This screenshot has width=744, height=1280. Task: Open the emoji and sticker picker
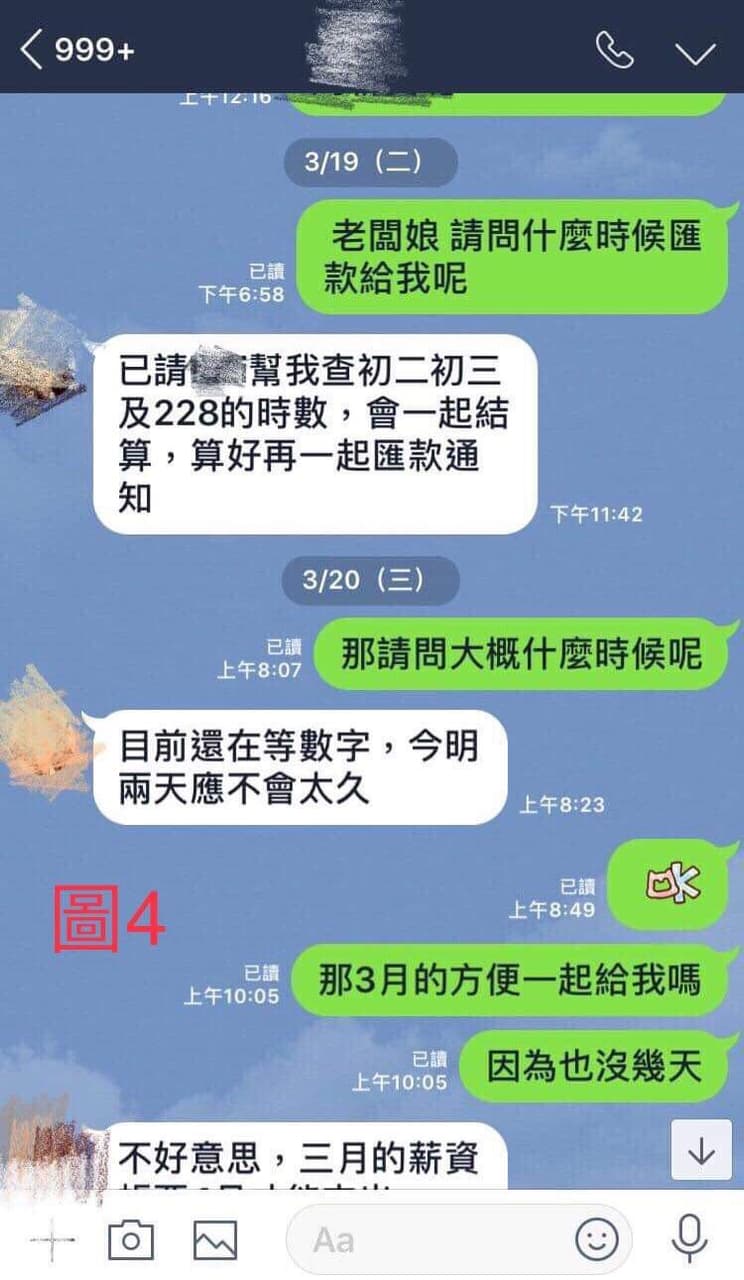(x=596, y=1241)
